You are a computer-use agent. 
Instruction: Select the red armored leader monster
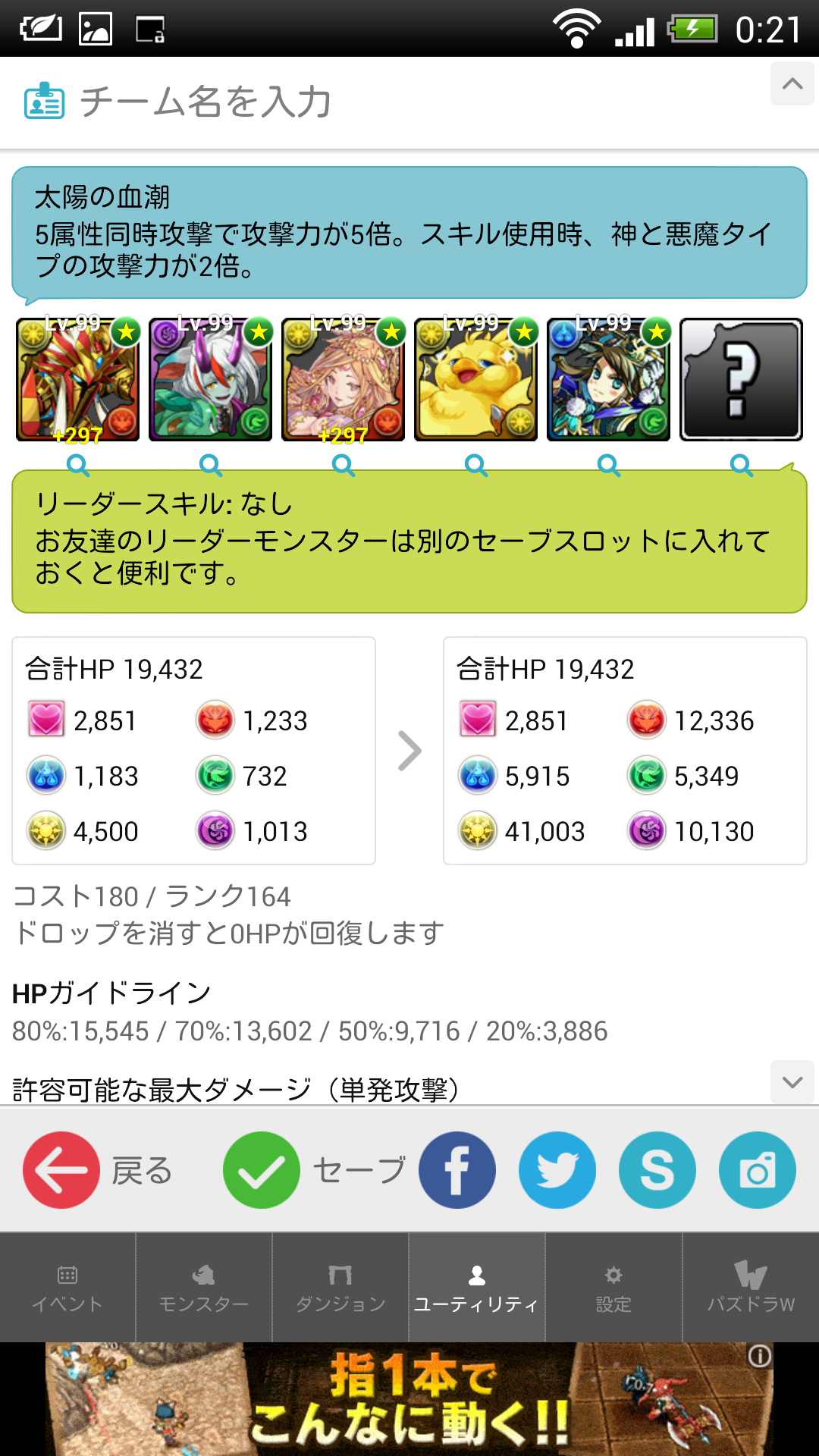click(x=77, y=380)
